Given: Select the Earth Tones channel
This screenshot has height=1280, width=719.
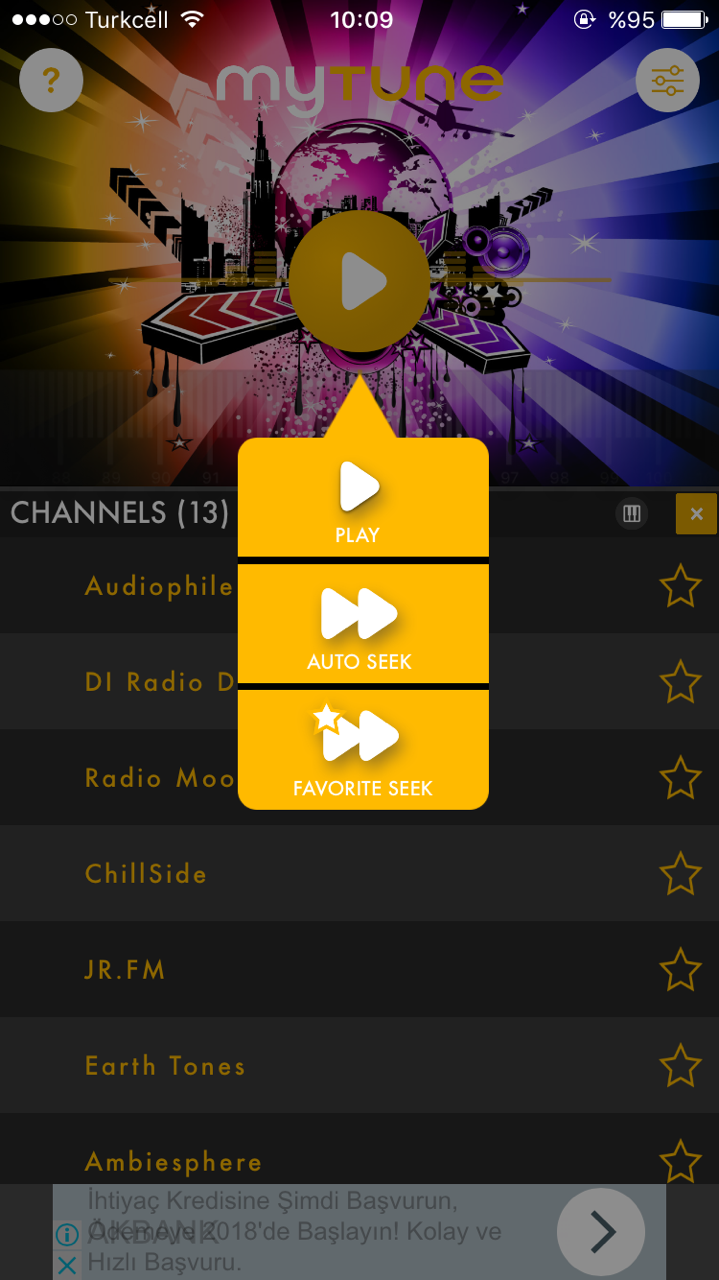Looking at the screenshot, I should click(x=165, y=1066).
